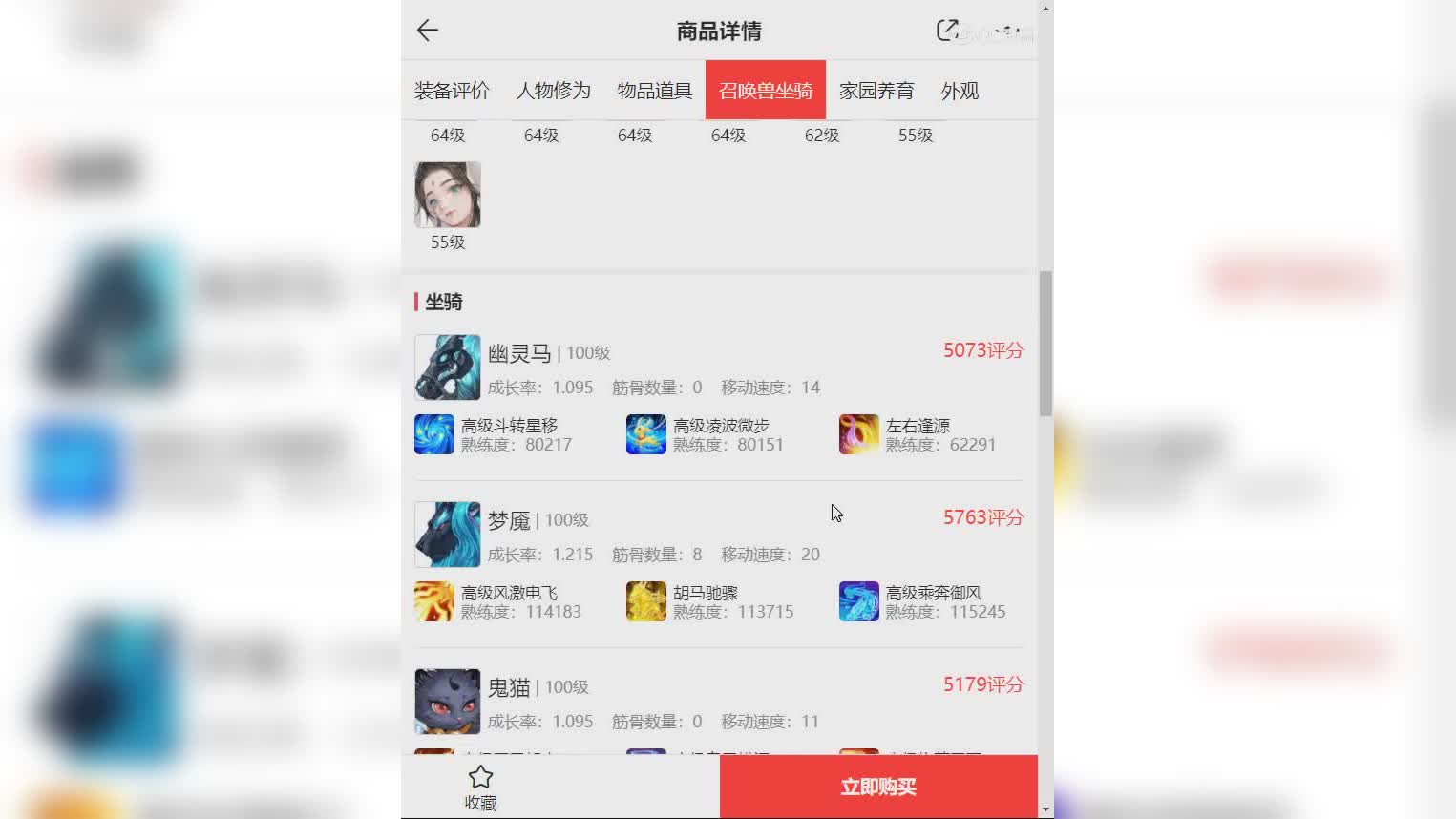Image resolution: width=1456 pixels, height=819 pixels.
Task: Share this product listing
Action: (947, 31)
